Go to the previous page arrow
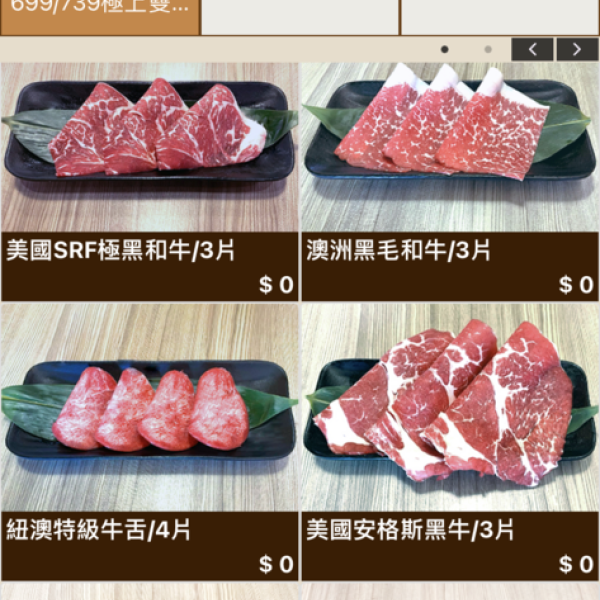The width and height of the screenshot is (600, 600). click(532, 50)
